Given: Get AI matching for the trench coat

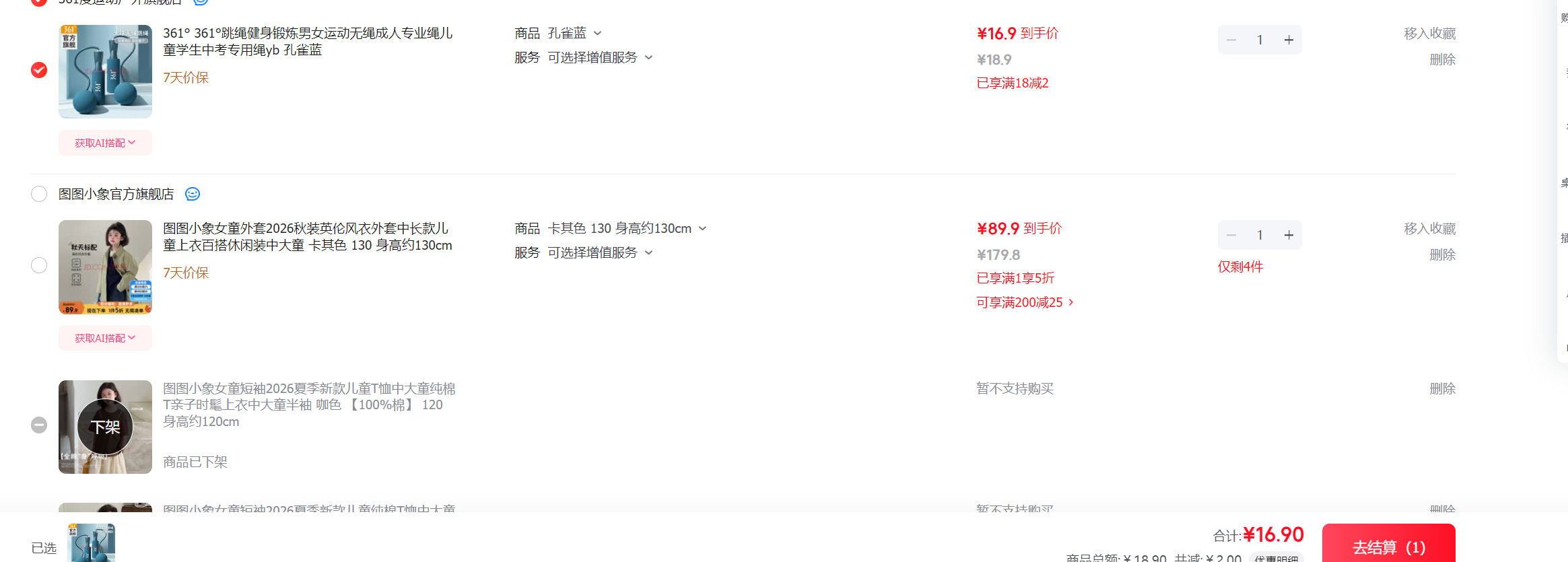Looking at the screenshot, I should pyautogui.click(x=105, y=338).
